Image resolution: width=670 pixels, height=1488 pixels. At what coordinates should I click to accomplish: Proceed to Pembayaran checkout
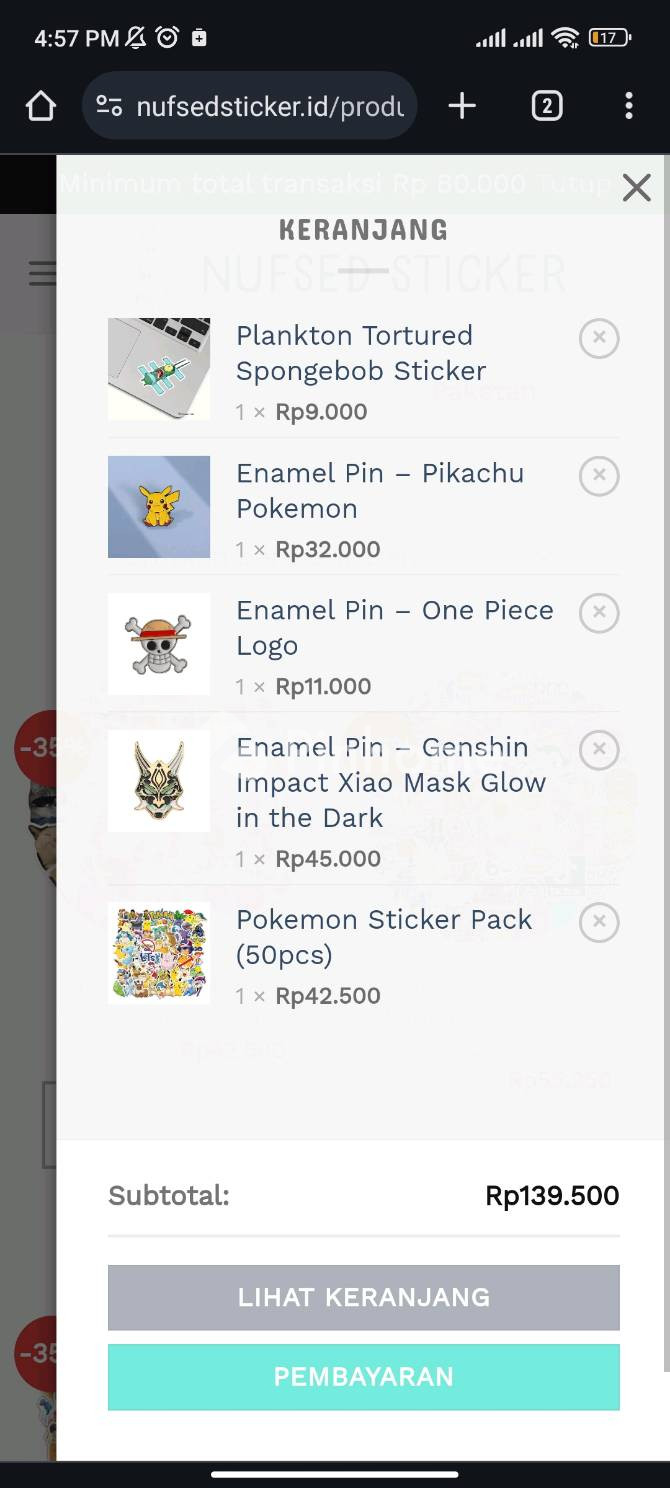pyautogui.click(x=363, y=1377)
